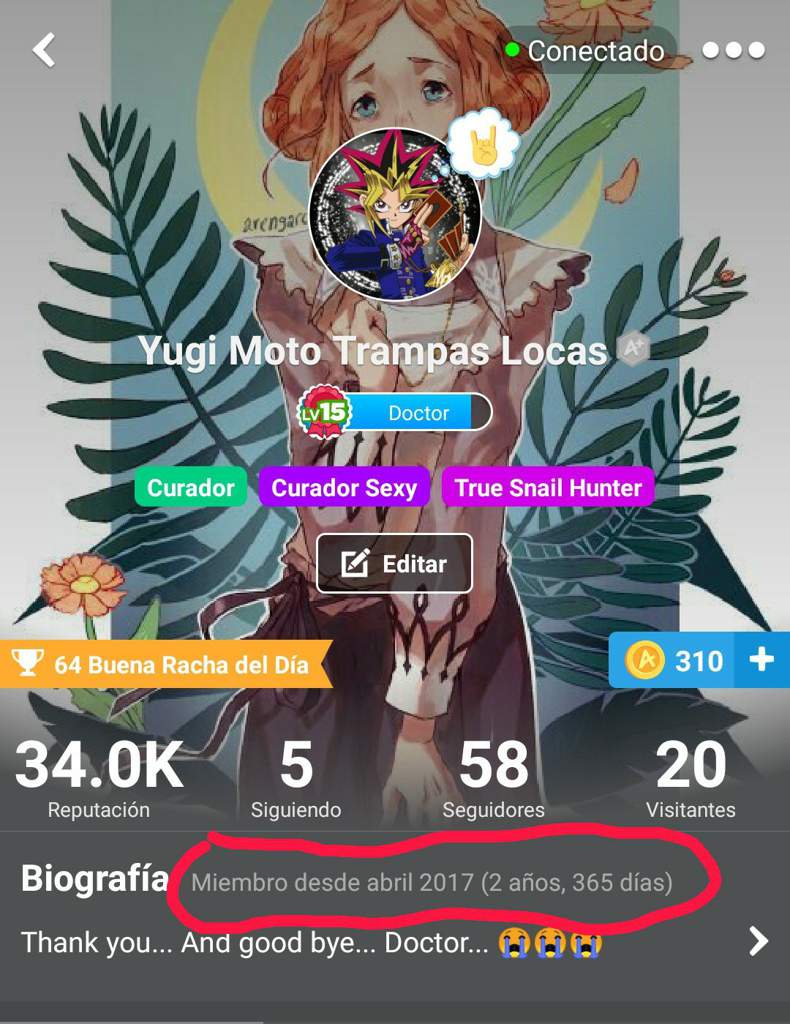Tap the Curador title chip

[x=190, y=488]
